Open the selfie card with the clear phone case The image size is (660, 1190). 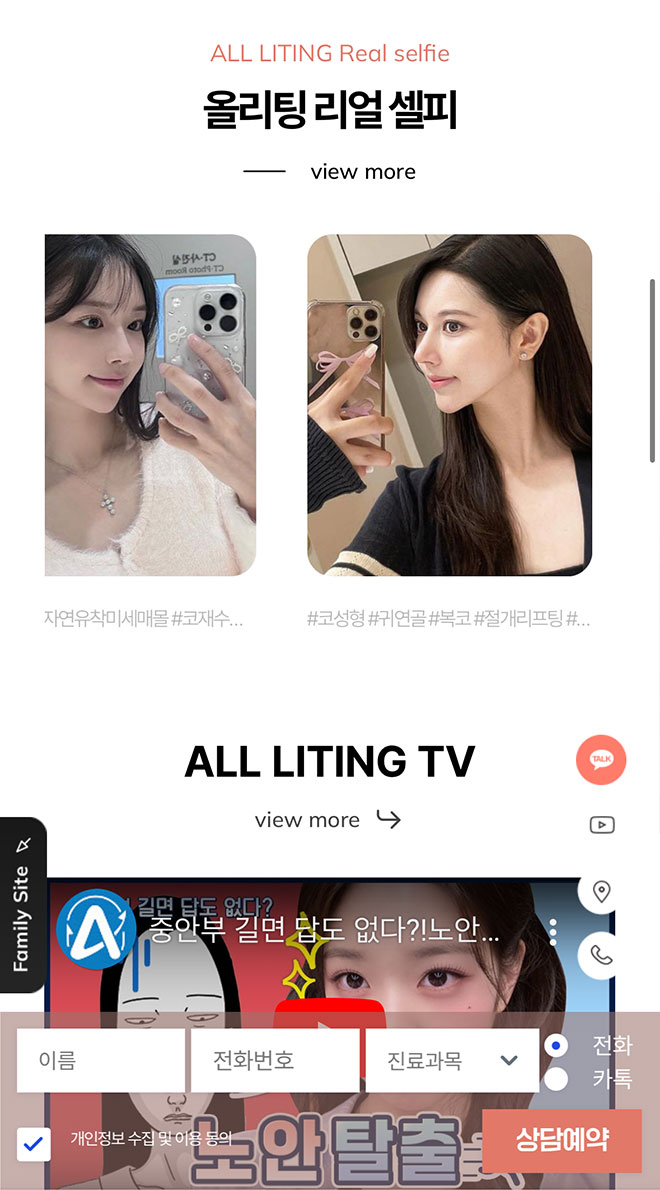click(150, 405)
